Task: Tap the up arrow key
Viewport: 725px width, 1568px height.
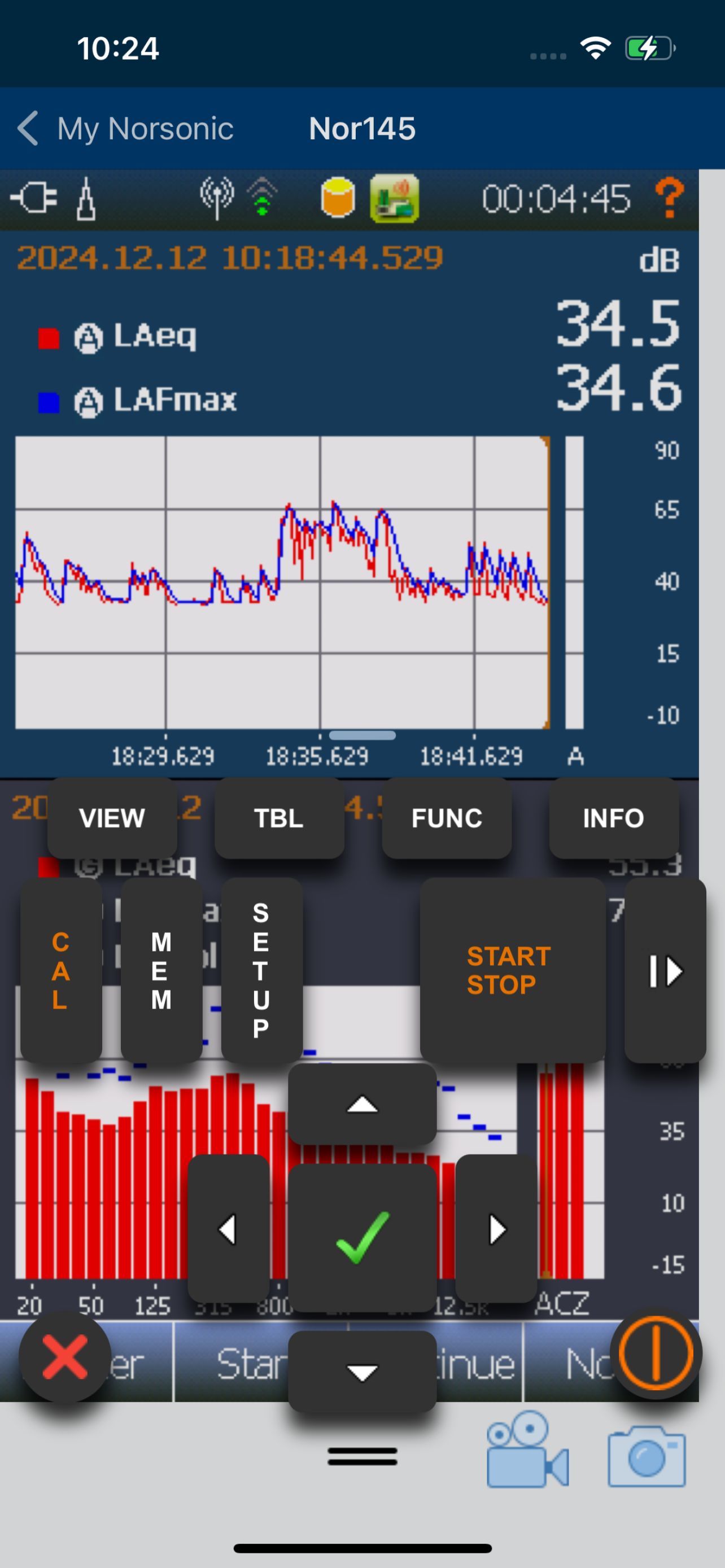Action: coord(362,1104)
